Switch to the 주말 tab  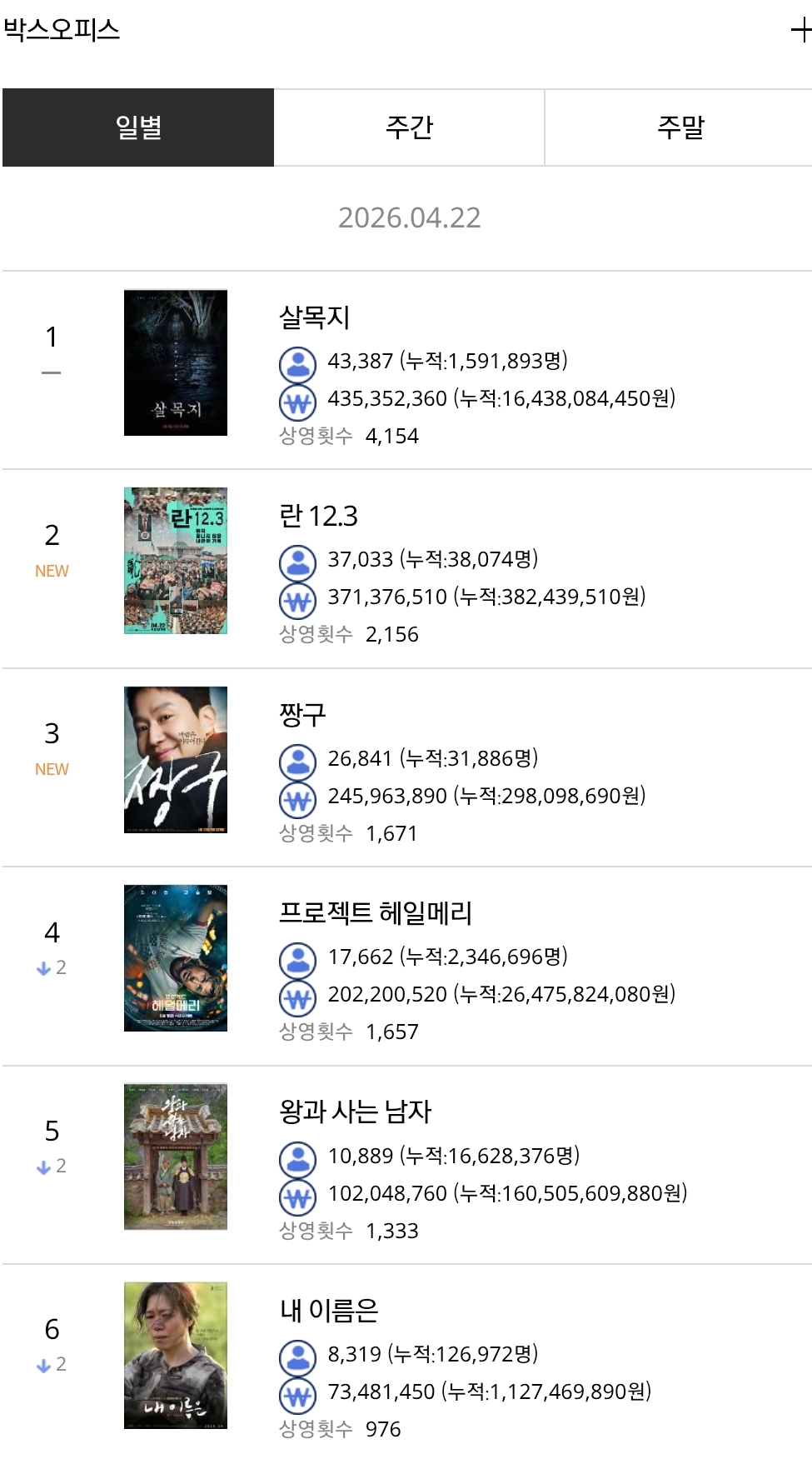pos(680,127)
